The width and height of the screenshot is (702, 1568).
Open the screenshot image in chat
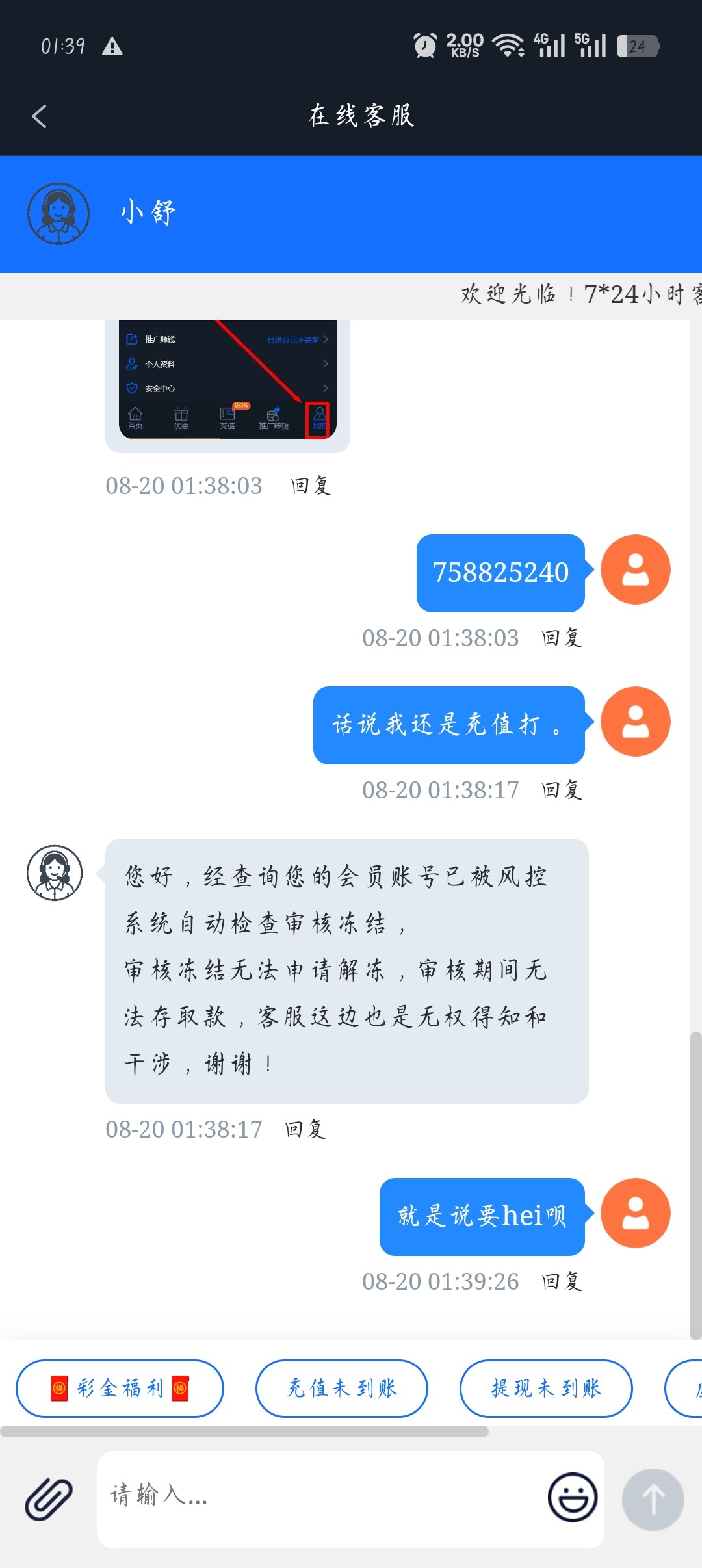coord(227,380)
